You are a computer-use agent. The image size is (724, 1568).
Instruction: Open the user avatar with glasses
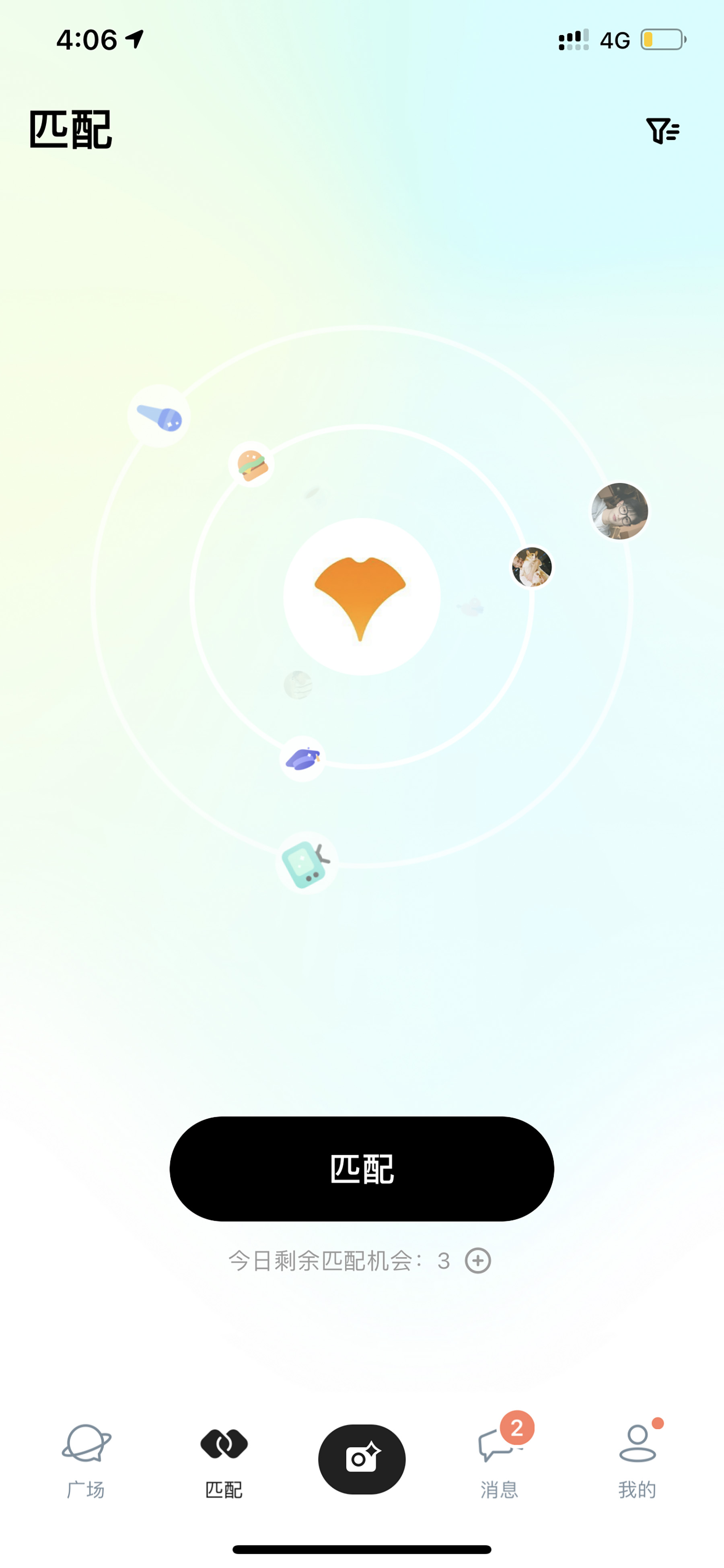pos(619,511)
